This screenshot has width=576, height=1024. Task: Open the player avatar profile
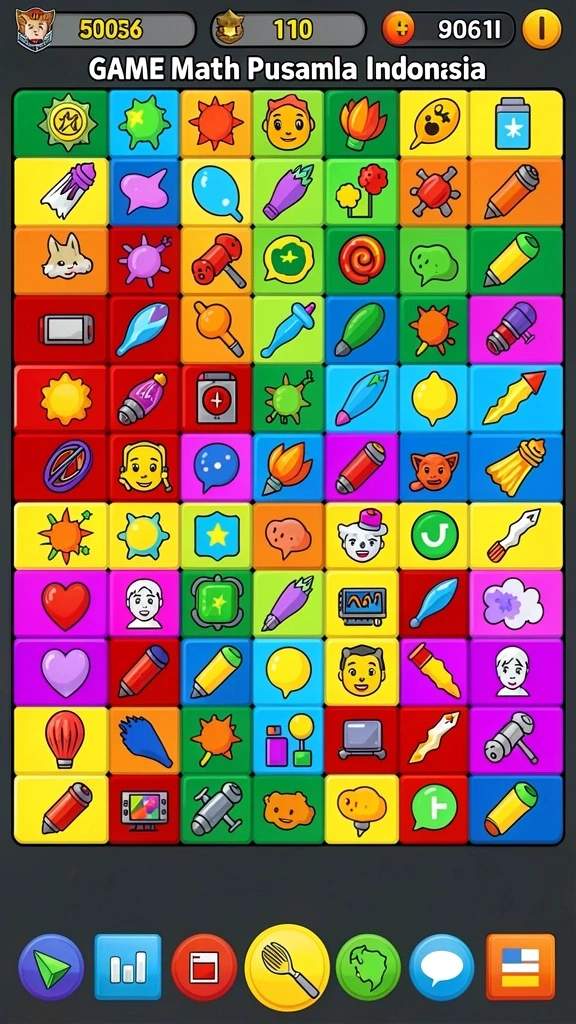35,29
